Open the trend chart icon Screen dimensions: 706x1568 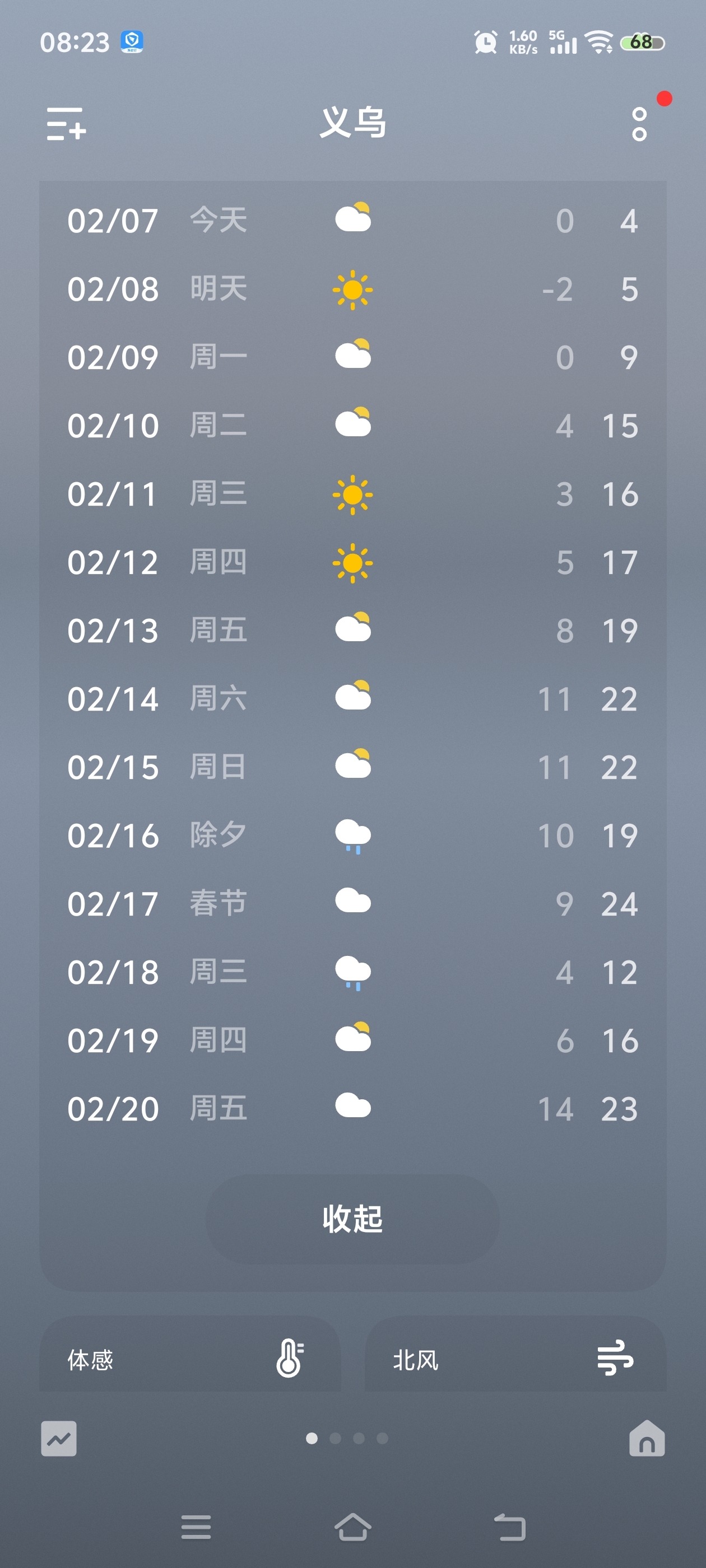(59, 1438)
